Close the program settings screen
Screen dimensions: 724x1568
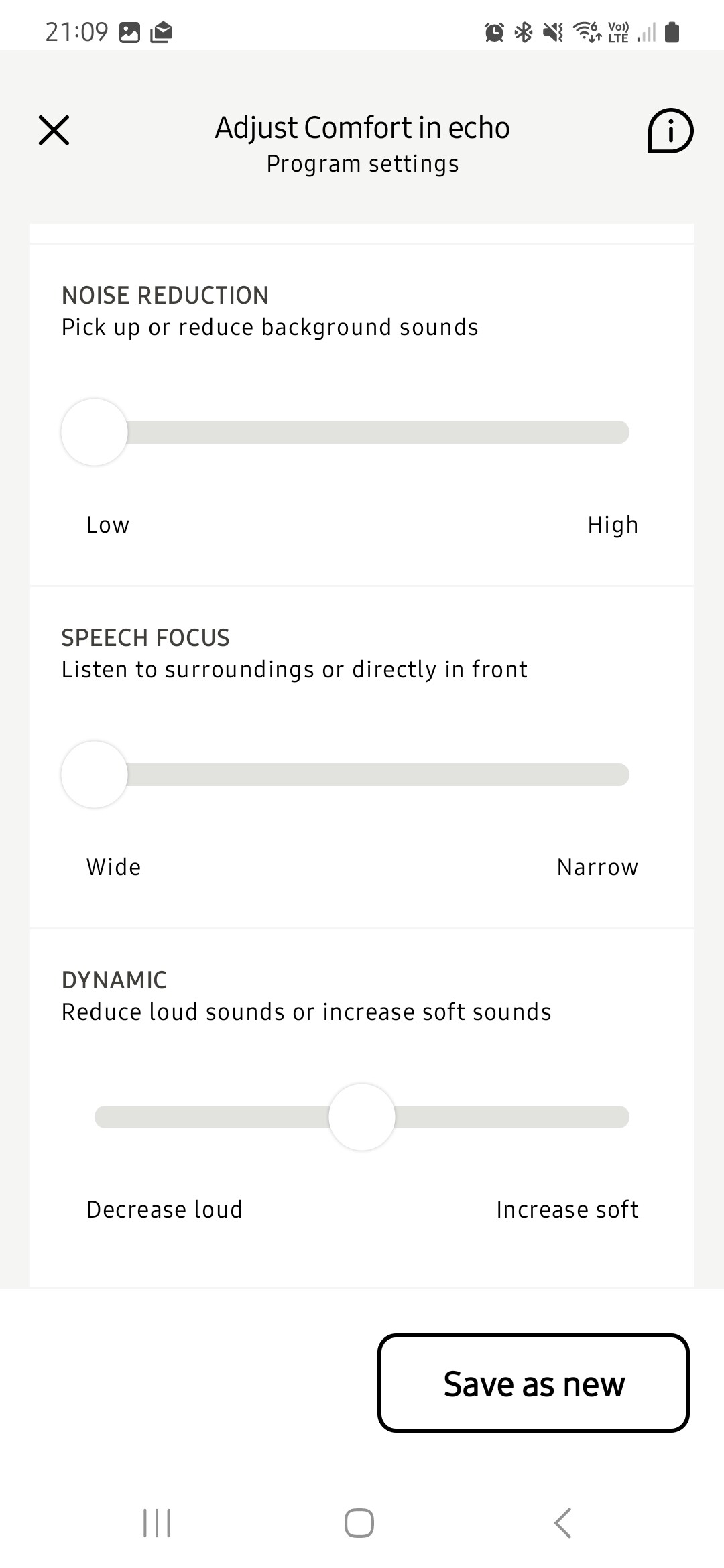point(54,130)
